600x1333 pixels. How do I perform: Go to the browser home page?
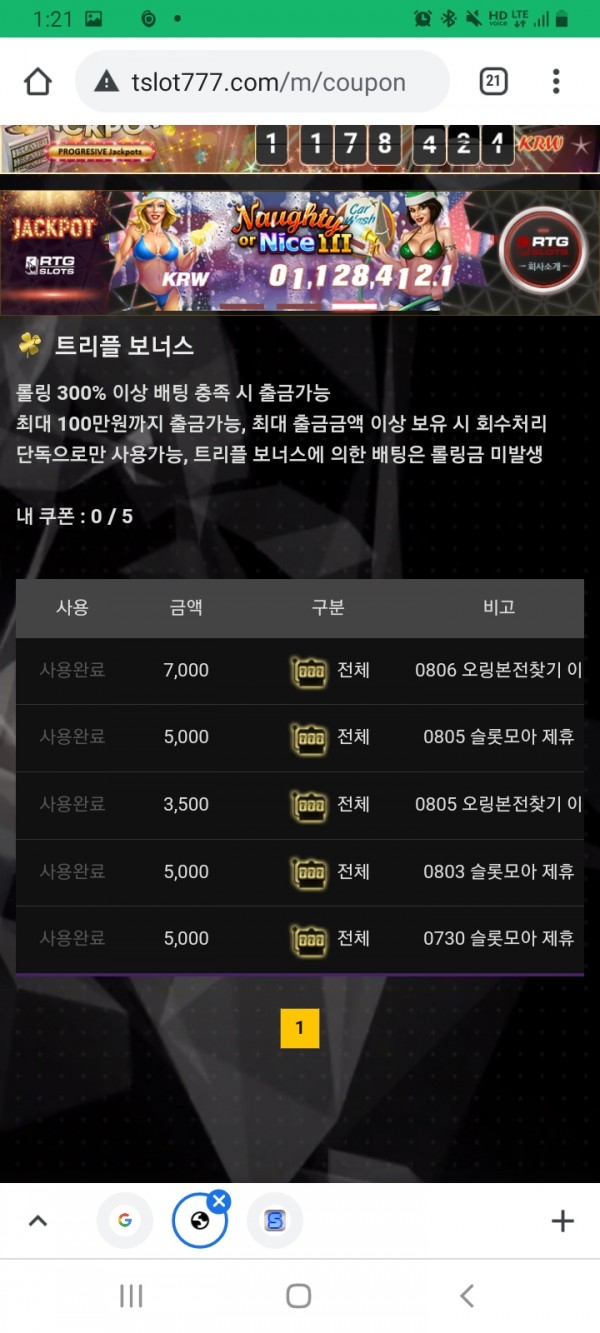(38, 81)
